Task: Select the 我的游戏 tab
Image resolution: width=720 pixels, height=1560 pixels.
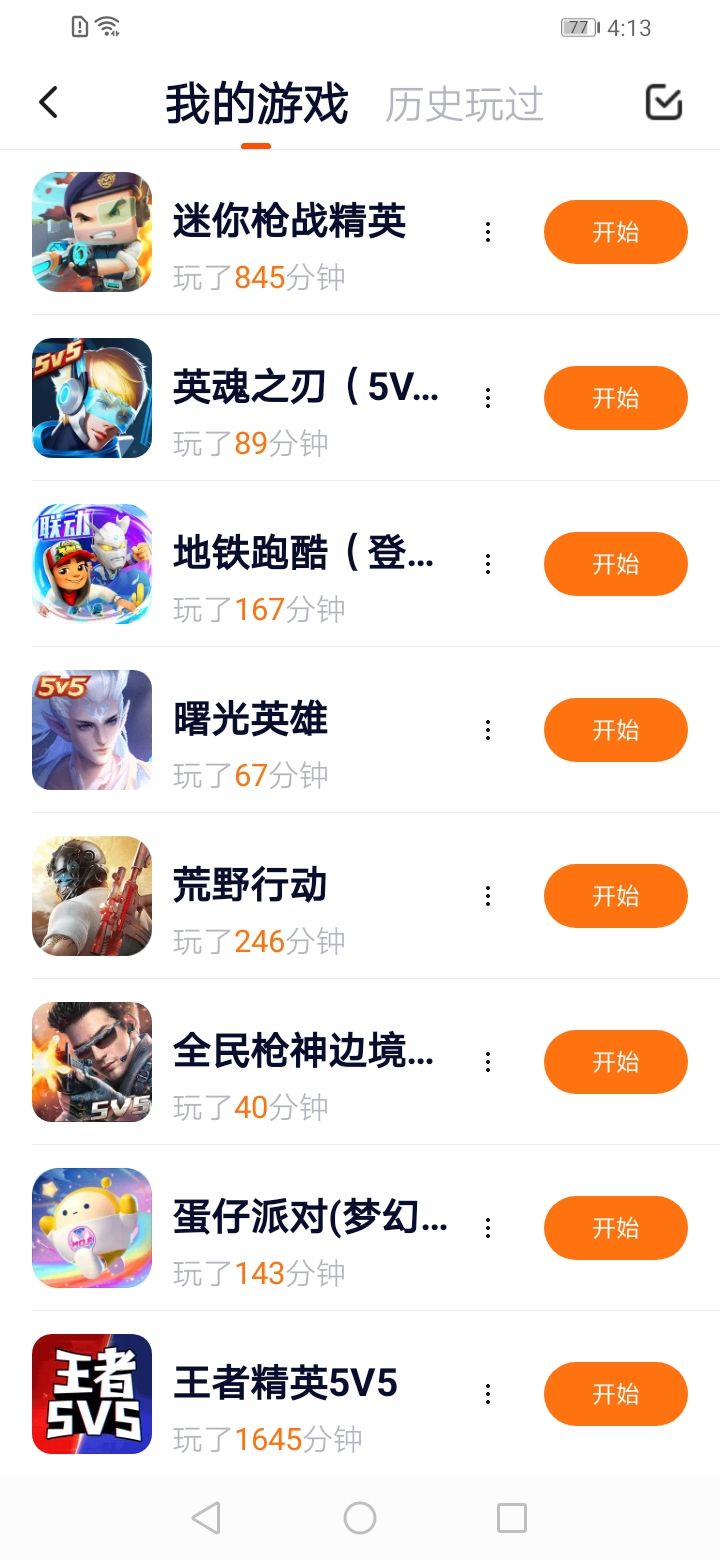Action: 256,104
